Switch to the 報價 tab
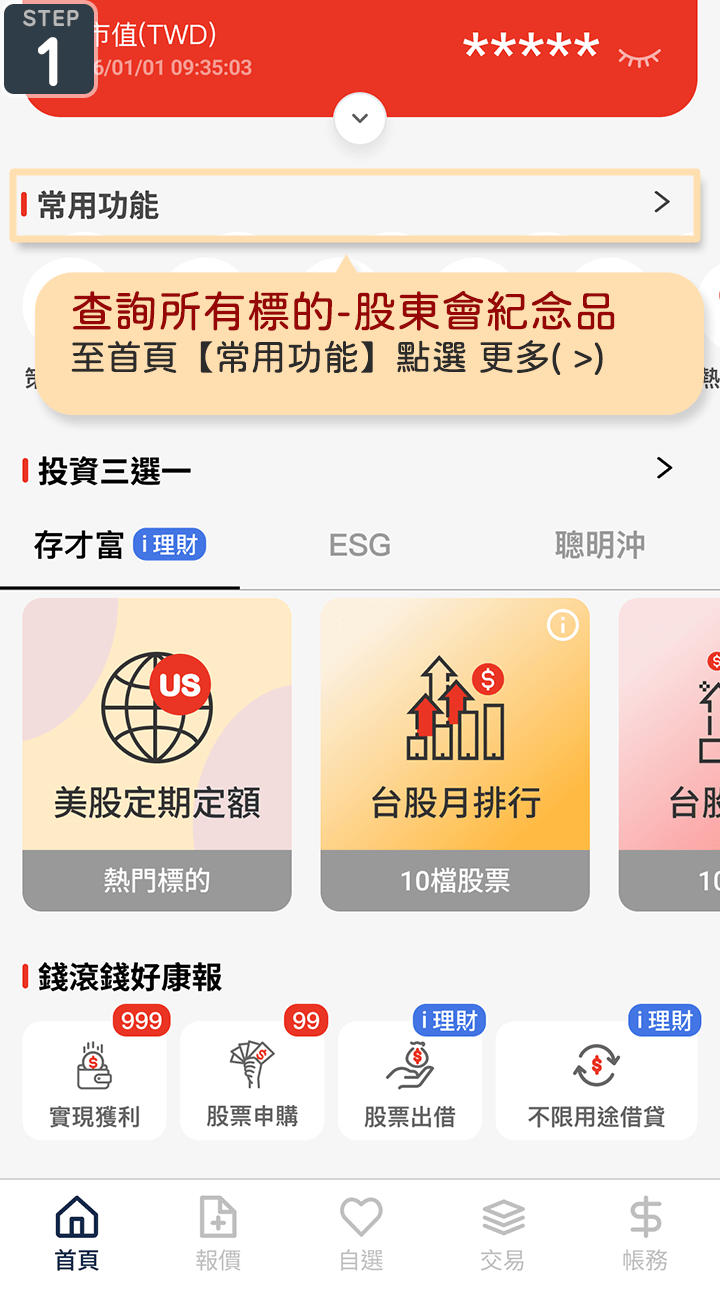Image resolution: width=720 pixels, height=1300 pixels. click(218, 1235)
